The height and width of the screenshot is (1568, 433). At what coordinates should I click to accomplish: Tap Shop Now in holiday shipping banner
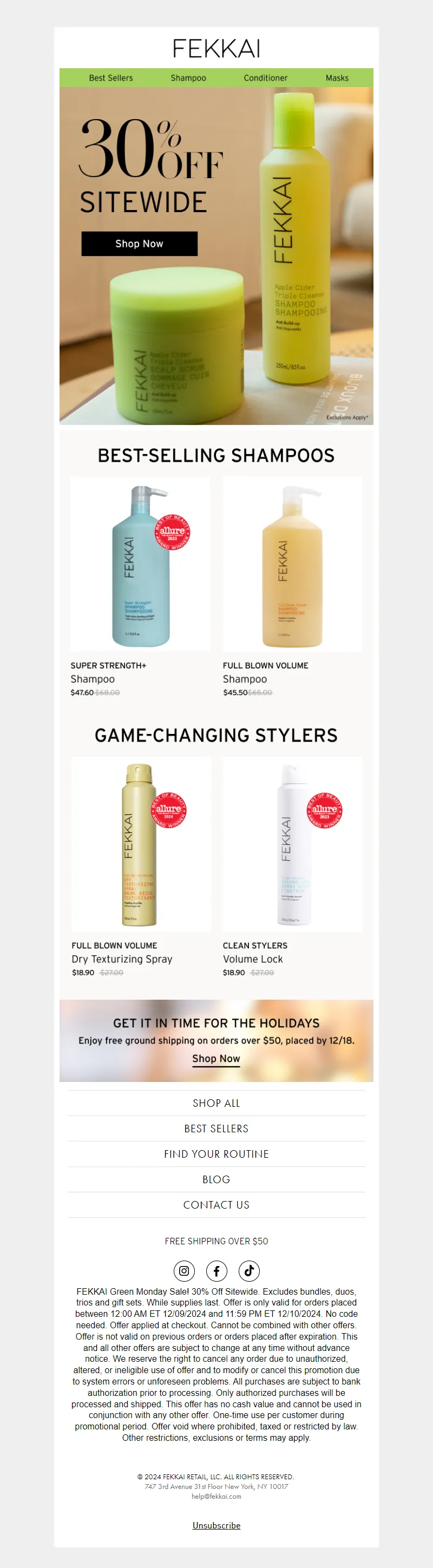tap(216, 1059)
